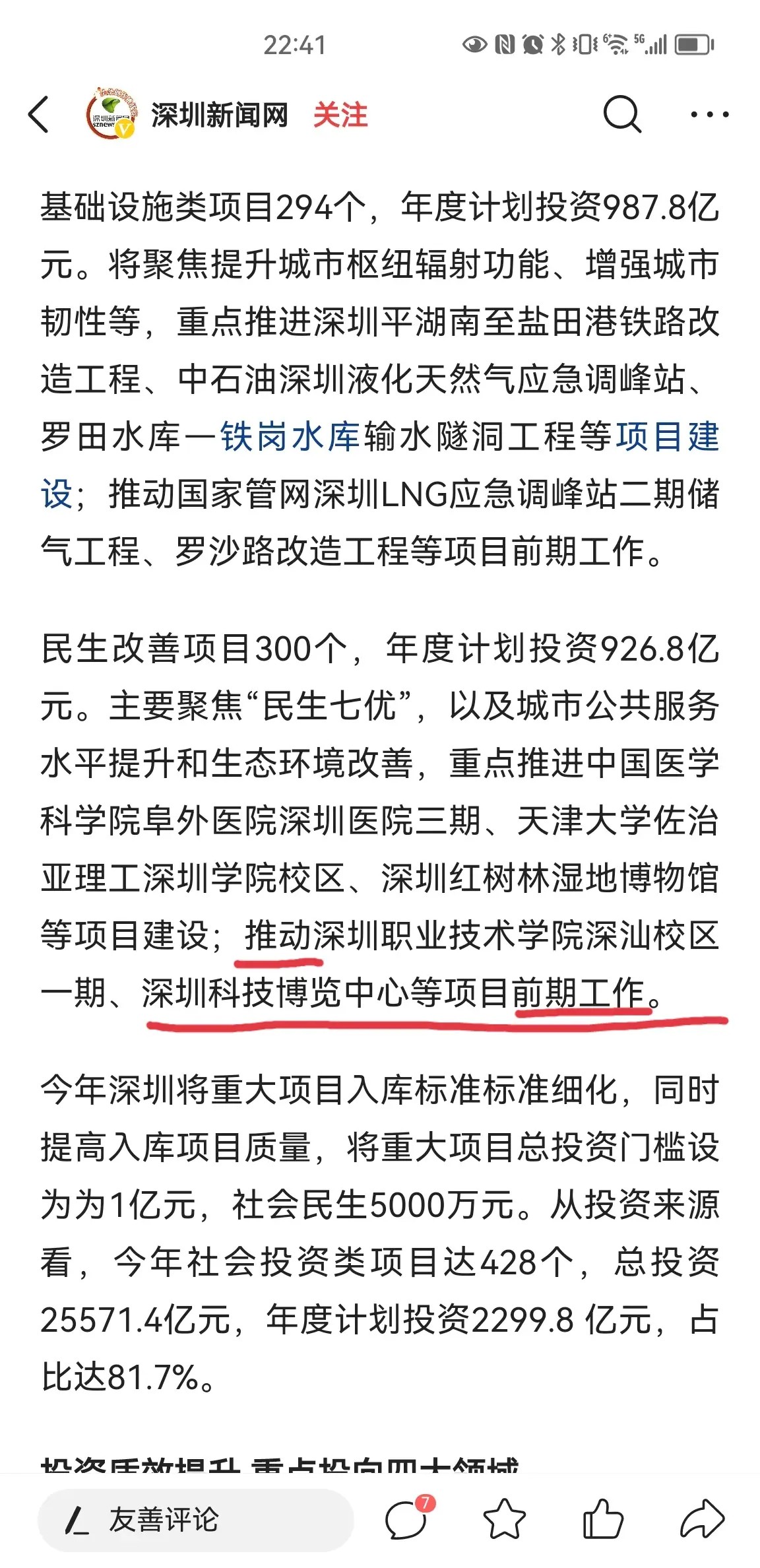Image resolution: width=760 pixels, height=1568 pixels.
Task: Open the 项目建设 link
Action: pyautogui.click(x=666, y=437)
